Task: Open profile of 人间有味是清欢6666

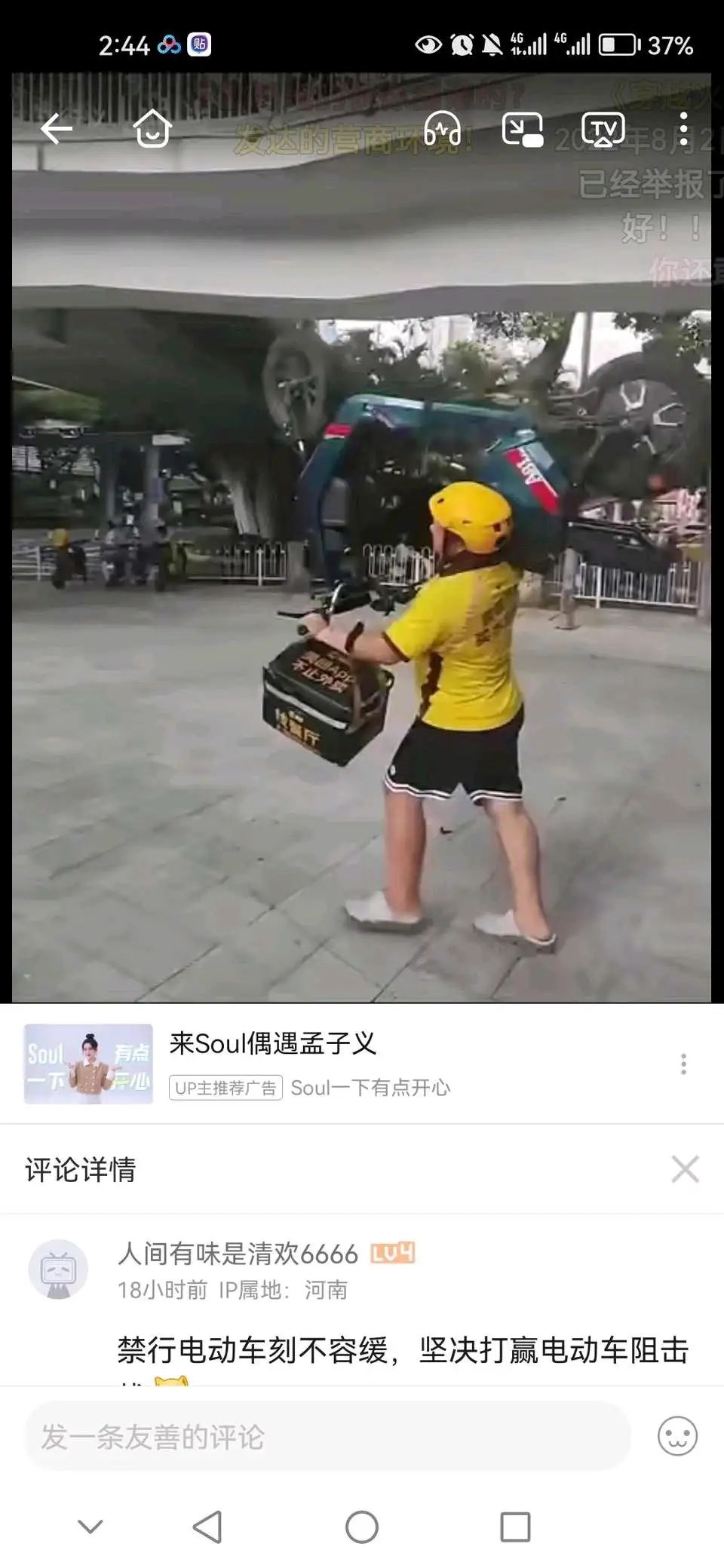Action: [58, 1269]
